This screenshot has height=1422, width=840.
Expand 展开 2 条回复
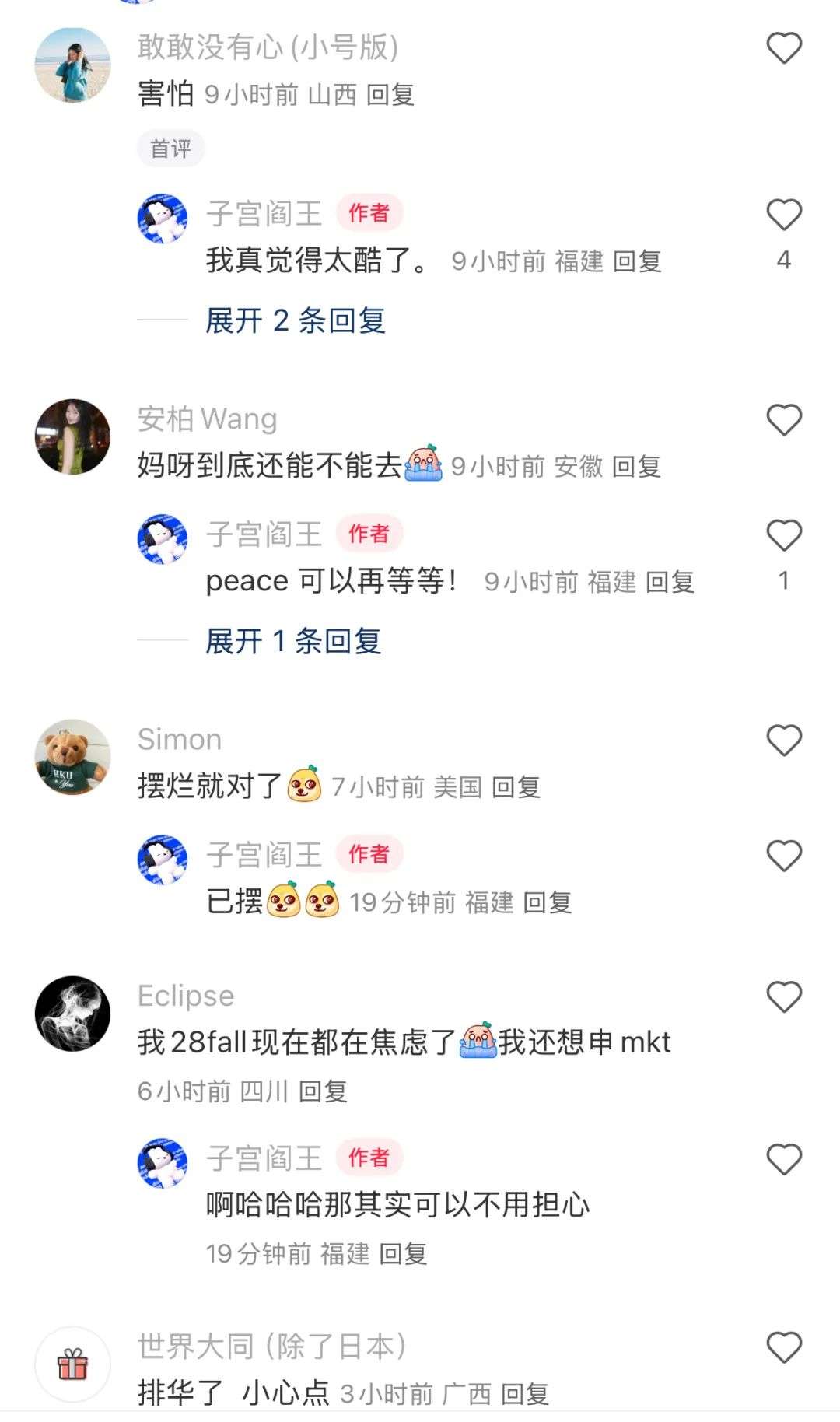(x=296, y=320)
